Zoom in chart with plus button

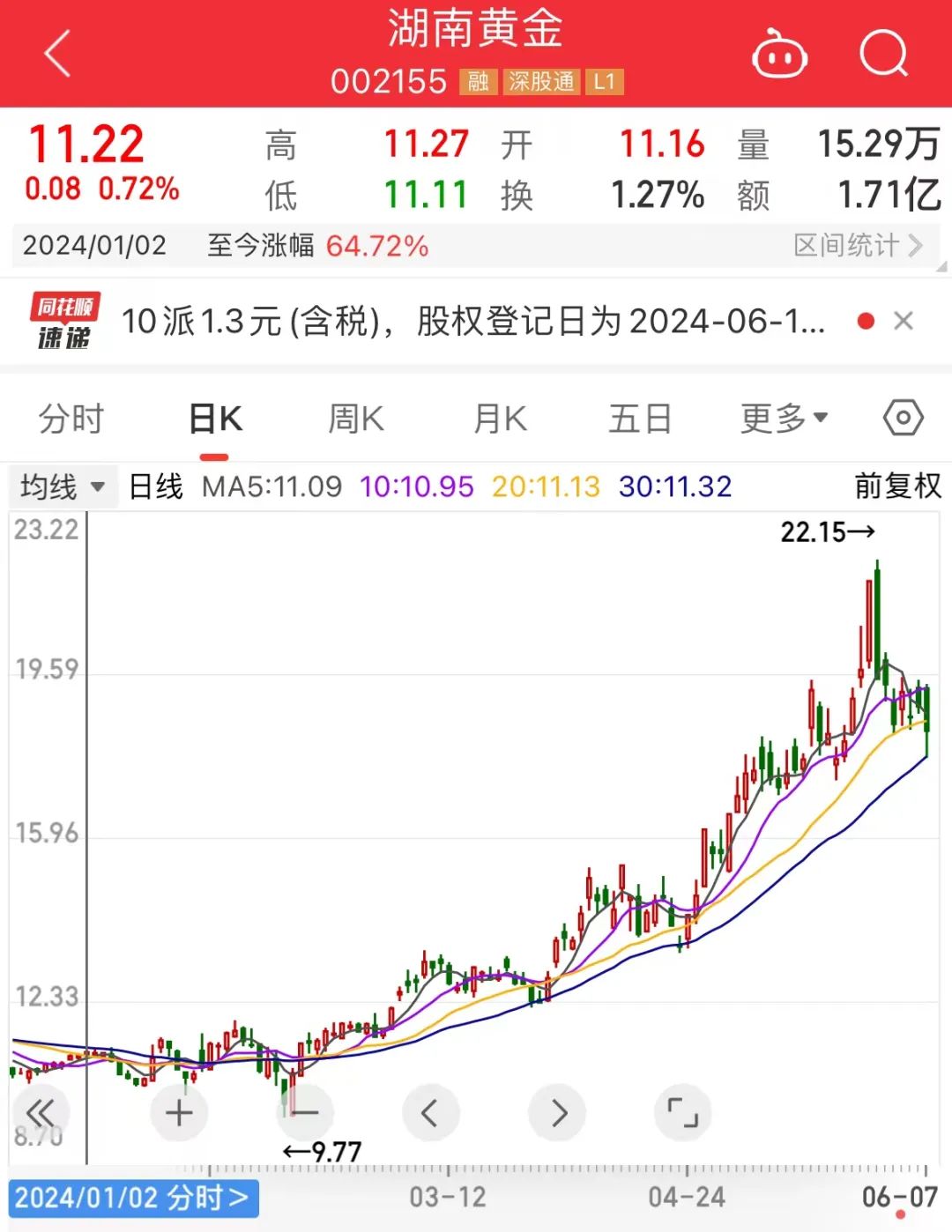coord(179,1113)
